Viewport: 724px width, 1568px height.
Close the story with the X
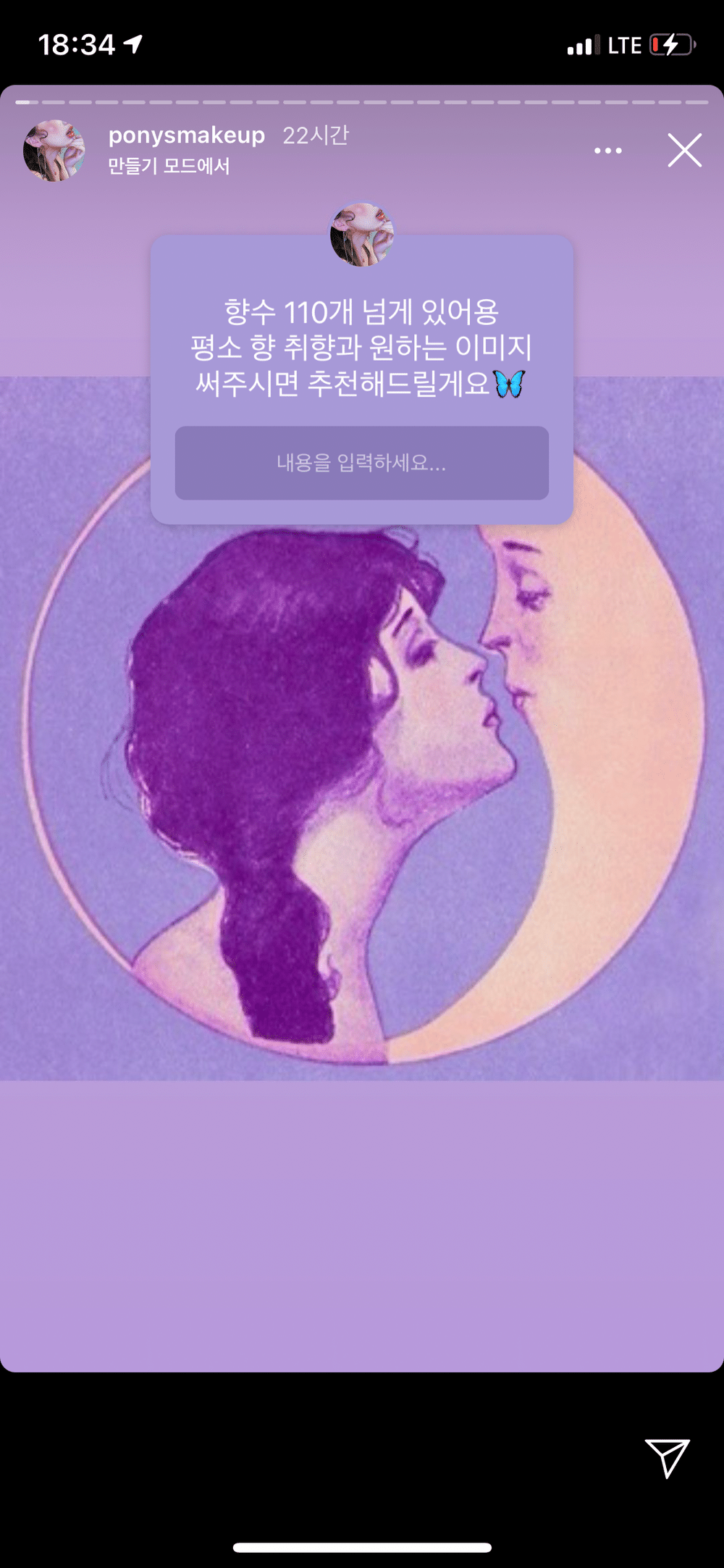[684, 150]
